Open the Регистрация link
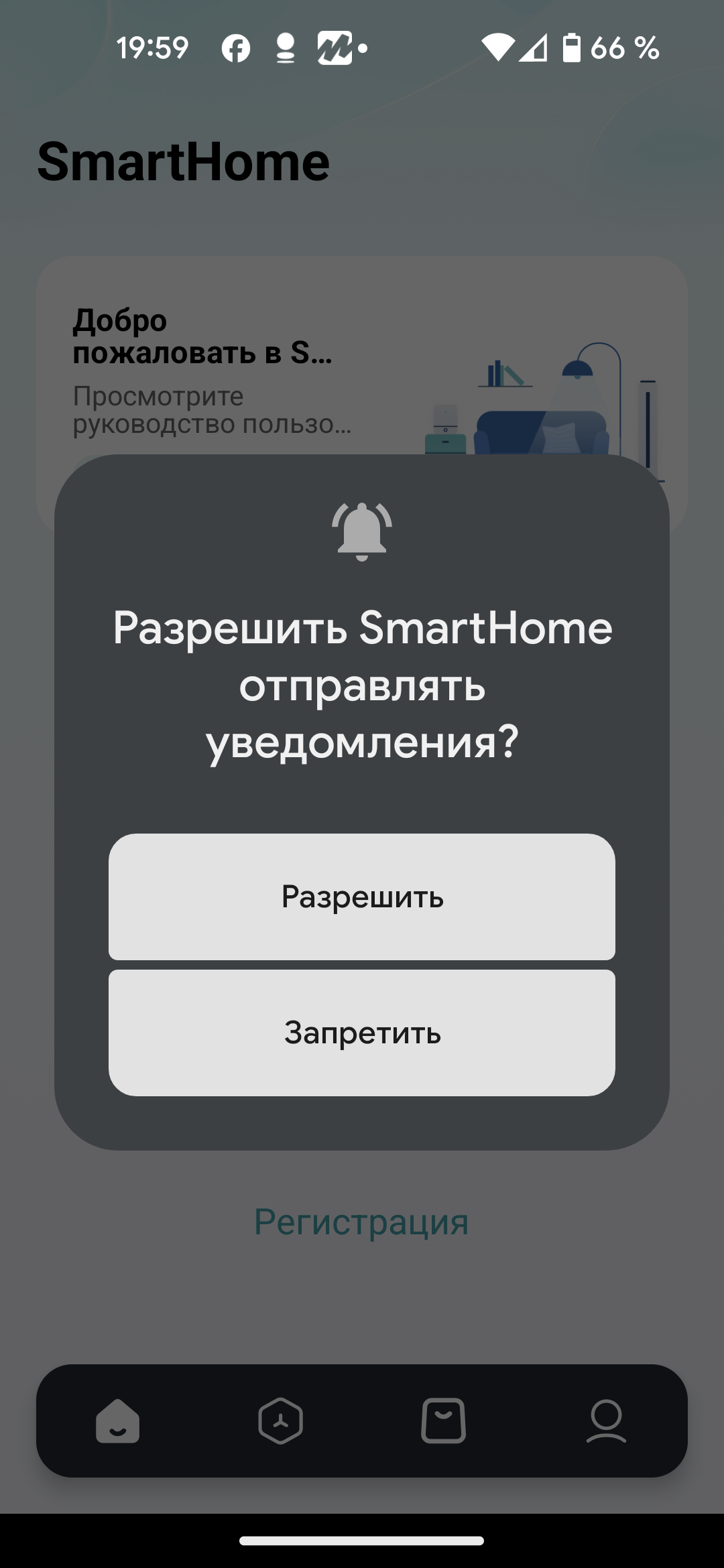The image size is (724, 1568). pos(361,1222)
